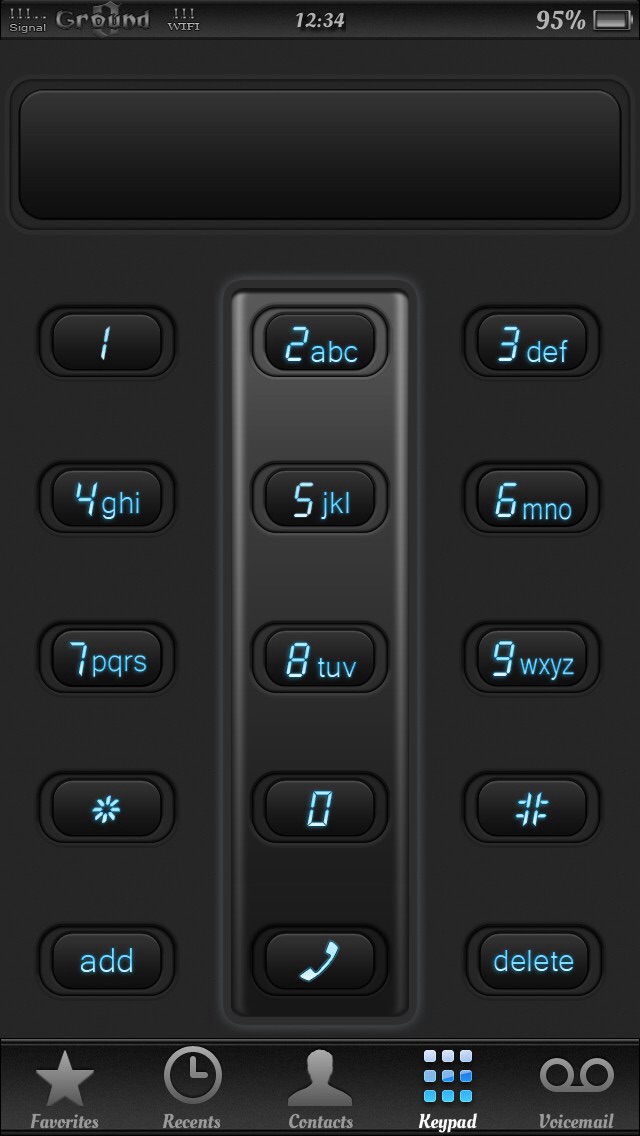Tap the 6 mno key
This screenshot has width=640, height=1136.
[x=532, y=498]
